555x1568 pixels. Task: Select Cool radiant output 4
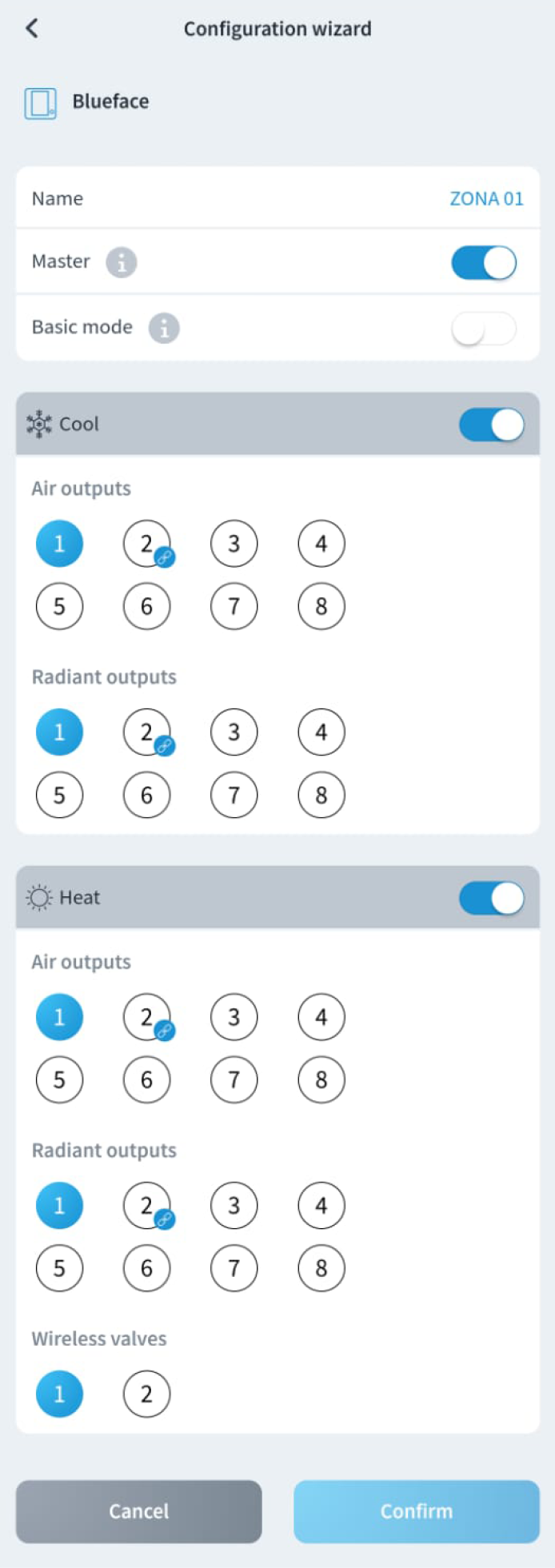click(x=321, y=732)
